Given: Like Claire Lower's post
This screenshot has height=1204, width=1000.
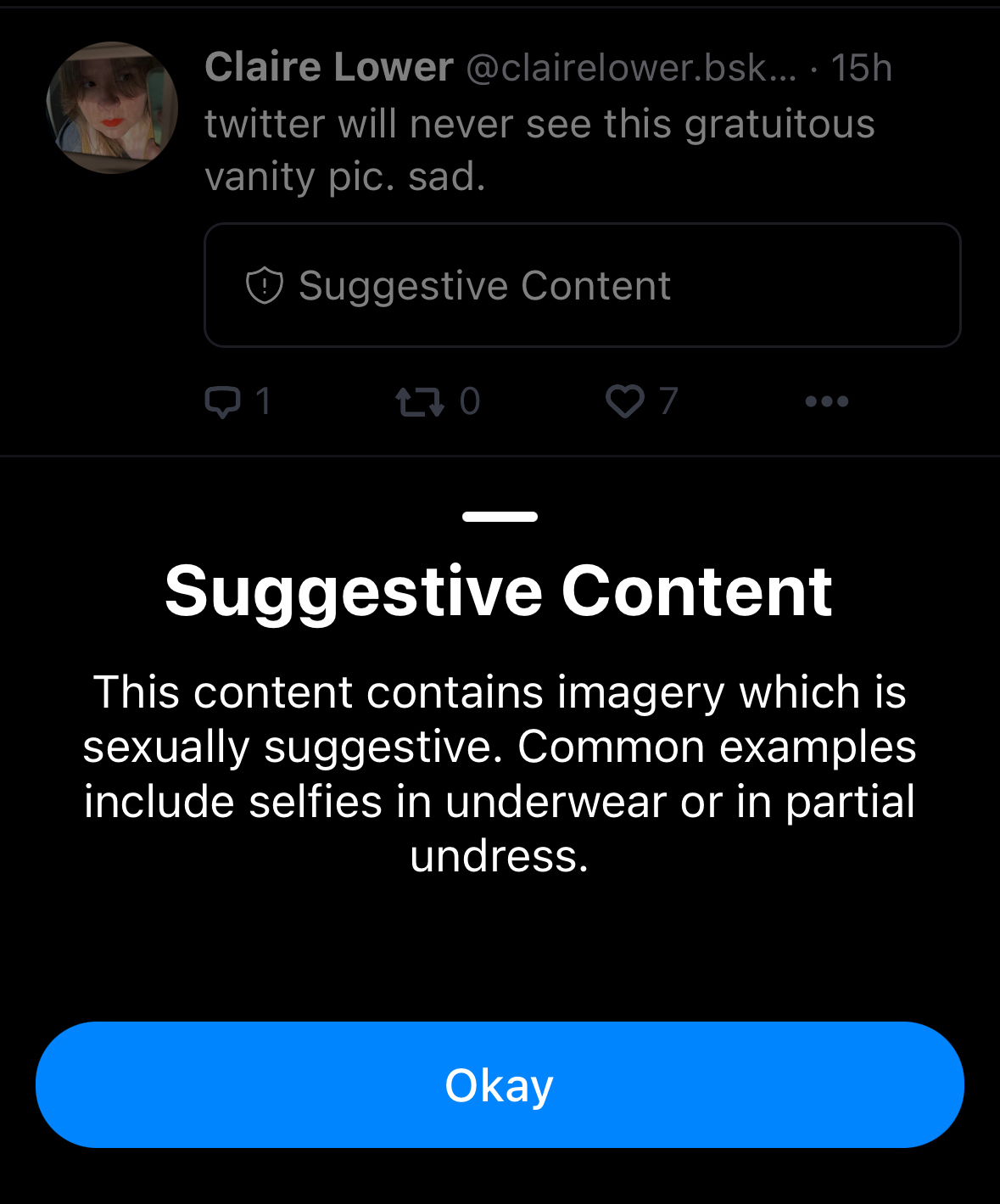Looking at the screenshot, I should point(625,401).
